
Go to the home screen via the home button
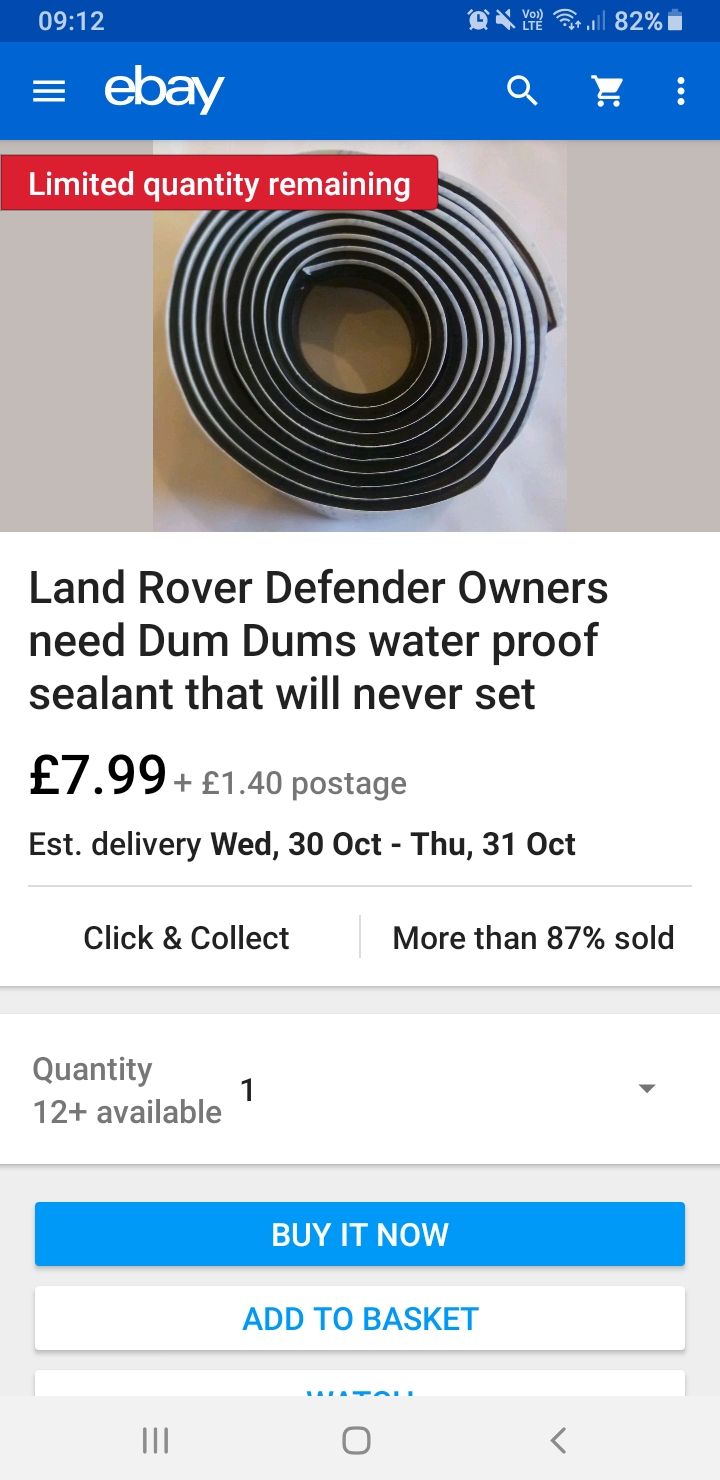coord(356,1440)
